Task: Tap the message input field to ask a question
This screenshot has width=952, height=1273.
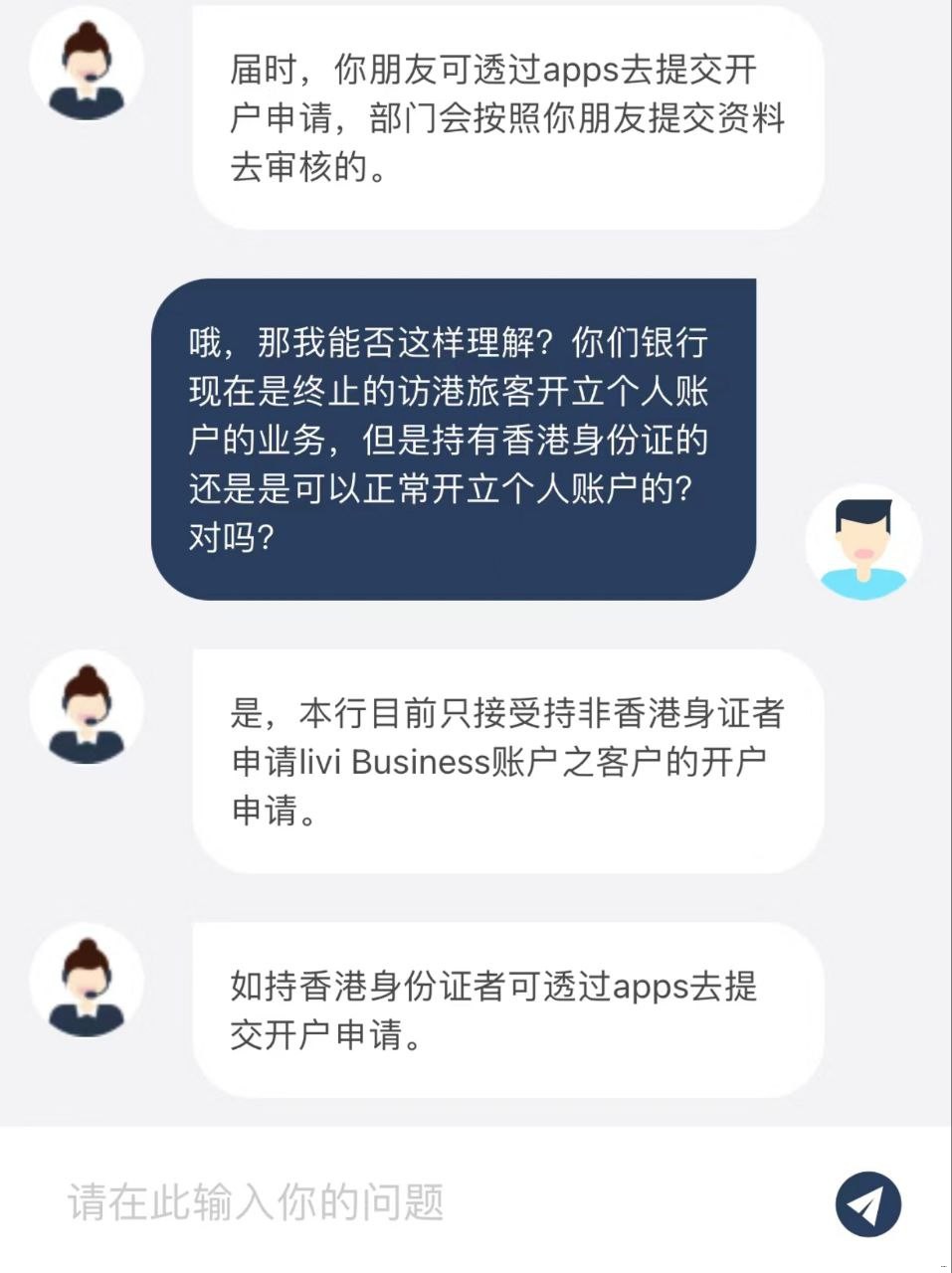Action: click(x=418, y=1203)
